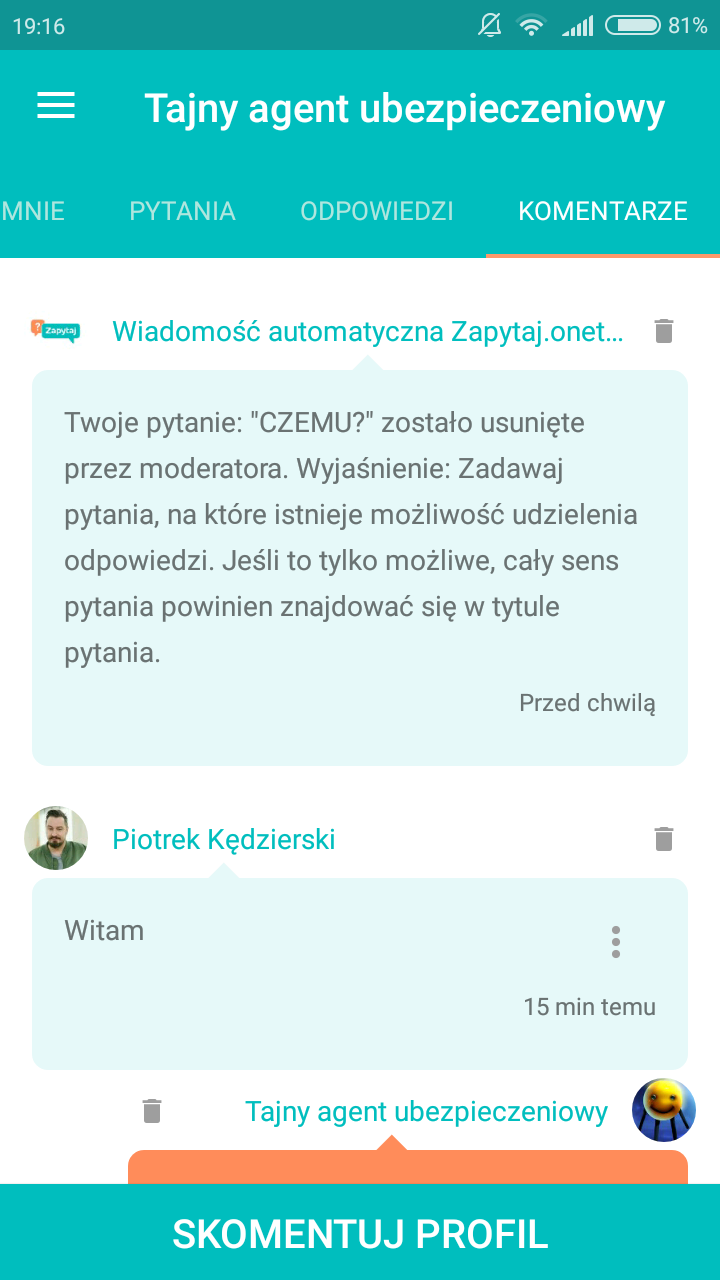Viewport: 720px width, 1280px height.
Task: Open options menu on the Witam comment
Action: point(615,942)
